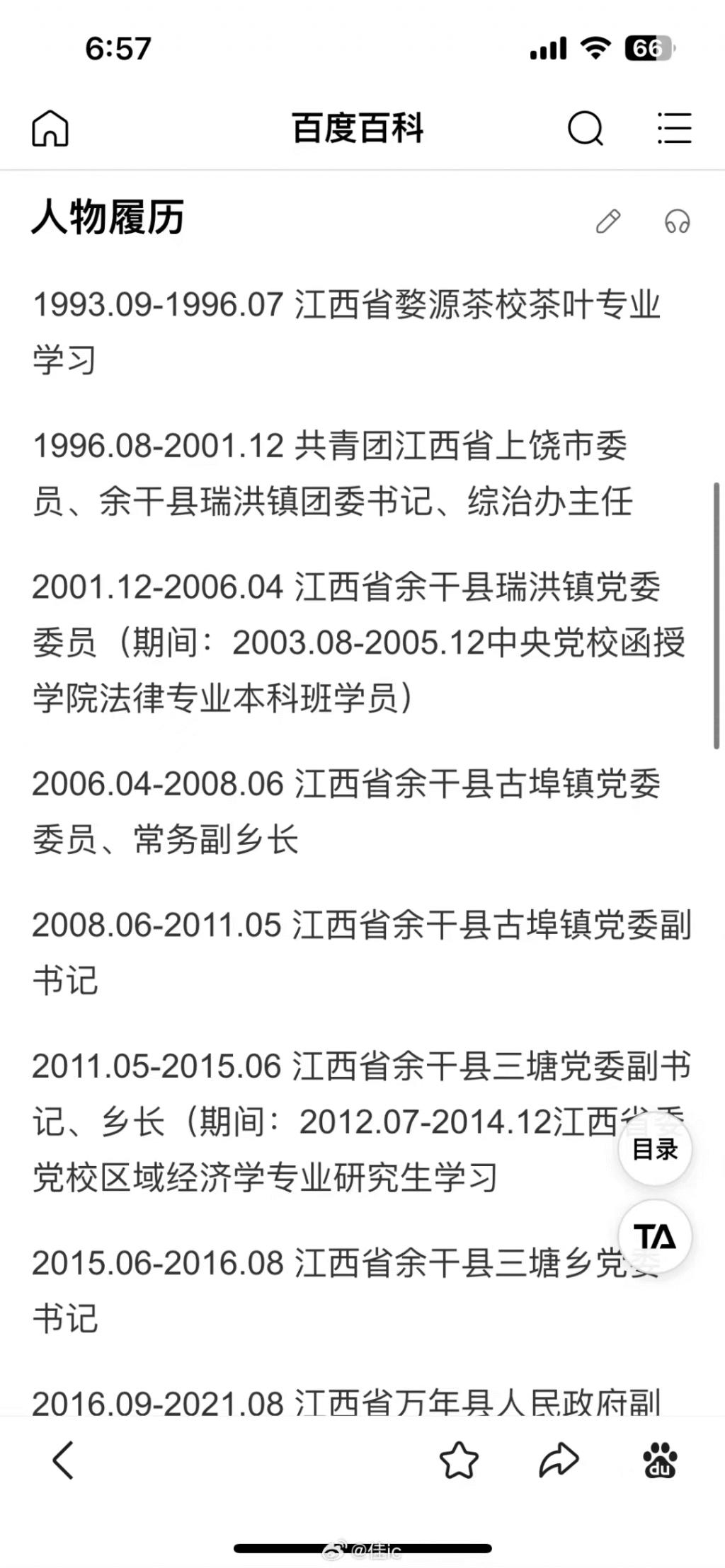725x1568 pixels.
Task: Listen to the section via headphone icon
Action: (x=677, y=221)
